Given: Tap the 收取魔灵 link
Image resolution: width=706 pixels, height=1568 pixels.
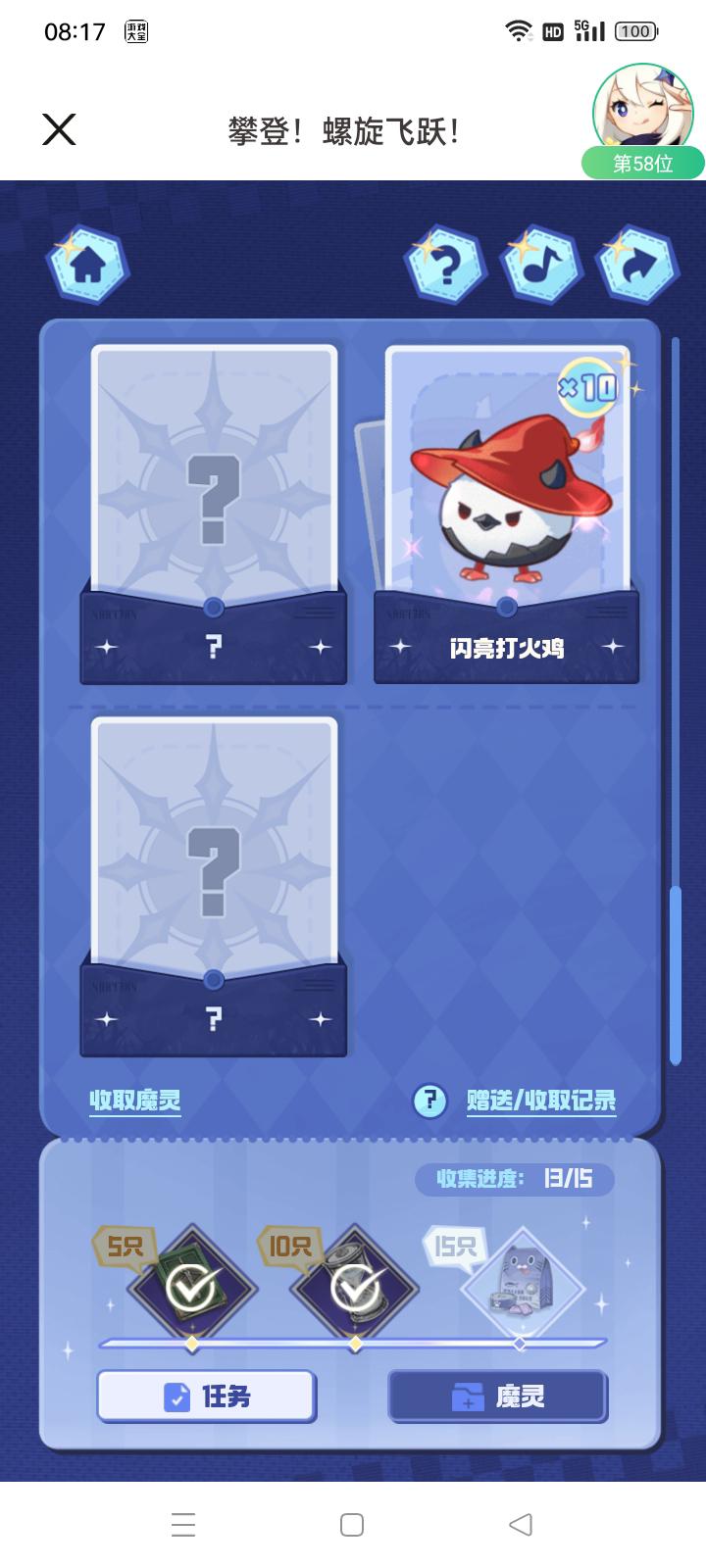Looking at the screenshot, I should pos(135,1101).
